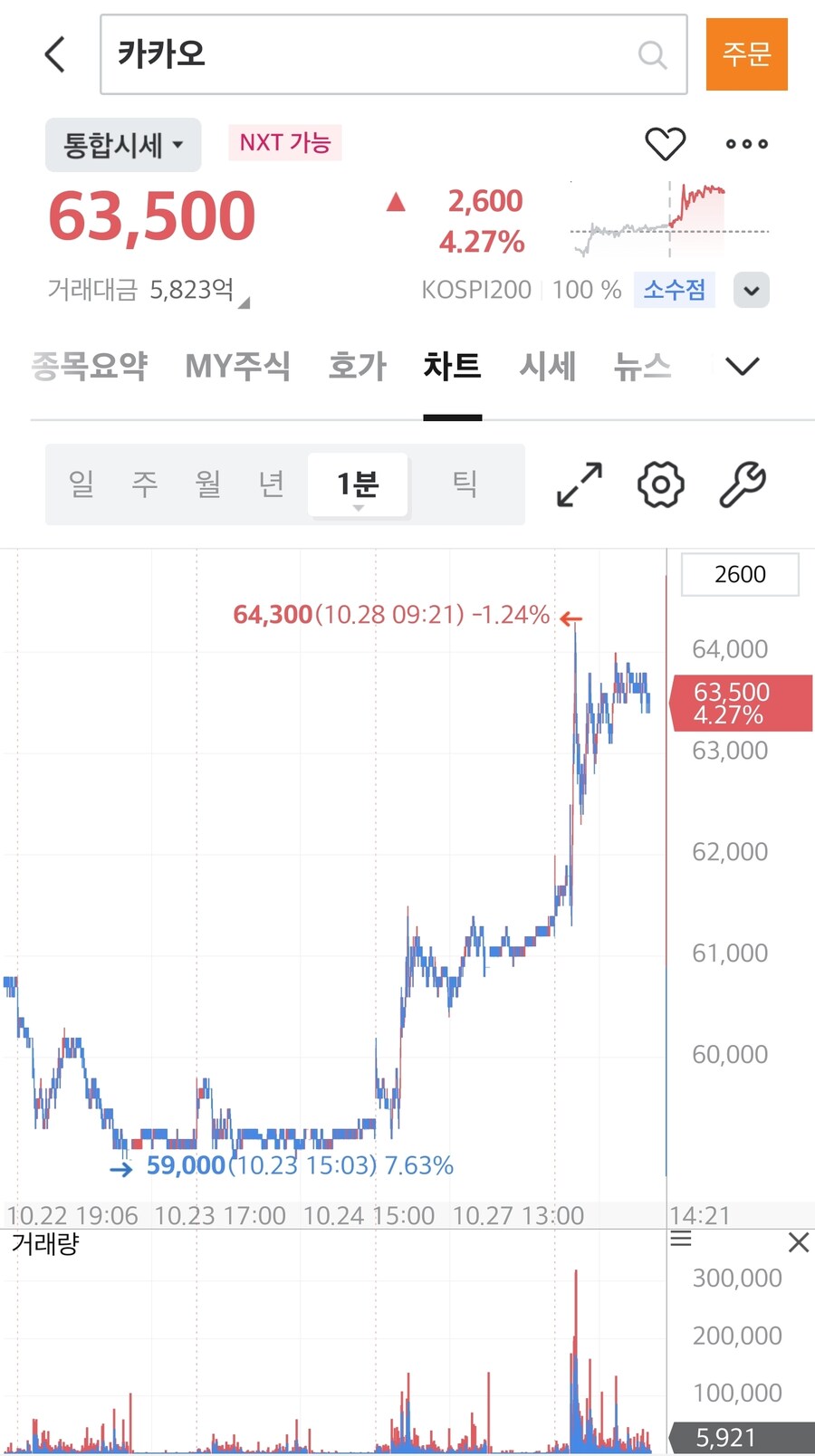Expand the chart to fullscreen mode
Screen dimensions: 815x1456
(x=578, y=484)
